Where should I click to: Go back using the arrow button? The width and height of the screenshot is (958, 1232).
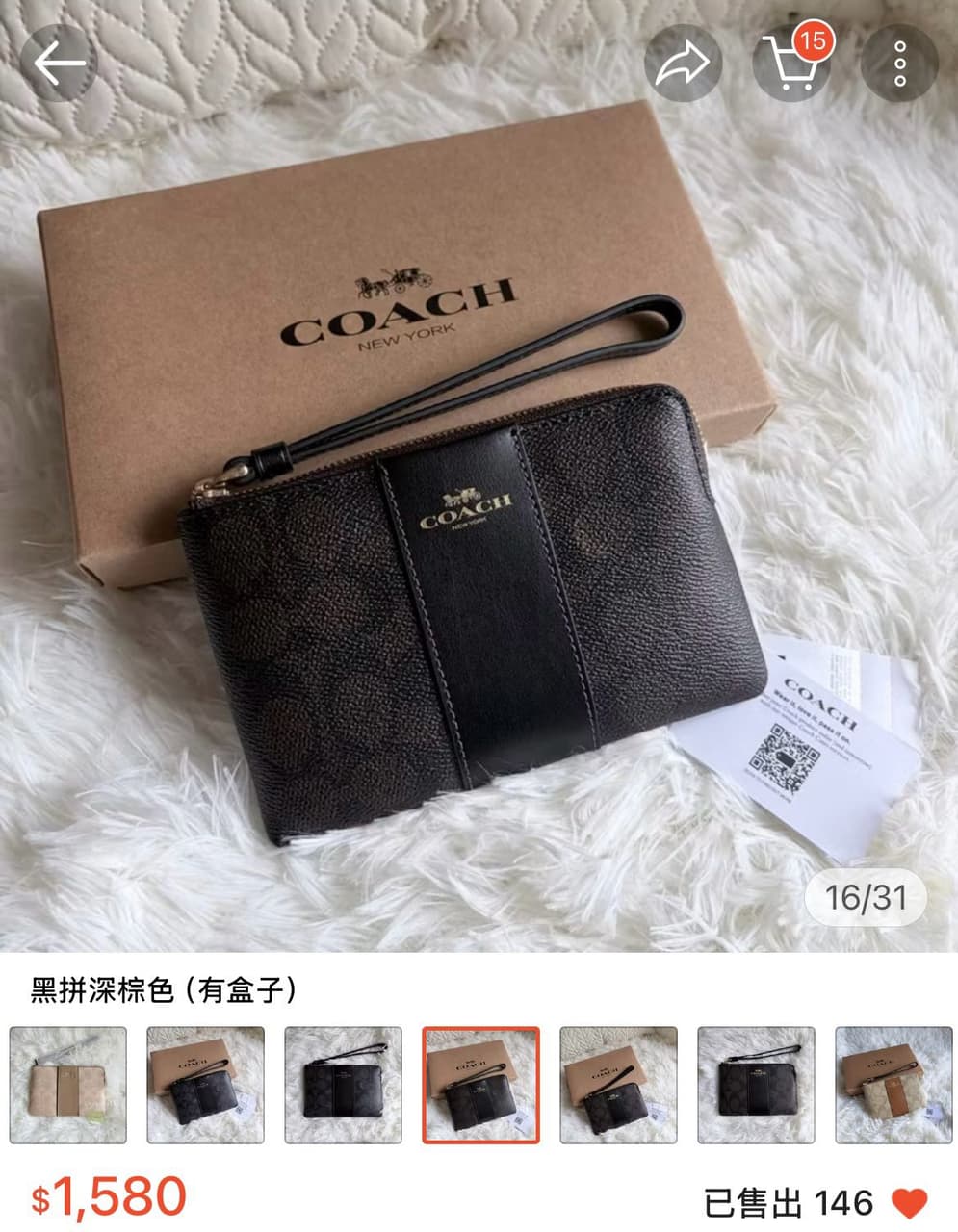(x=60, y=63)
